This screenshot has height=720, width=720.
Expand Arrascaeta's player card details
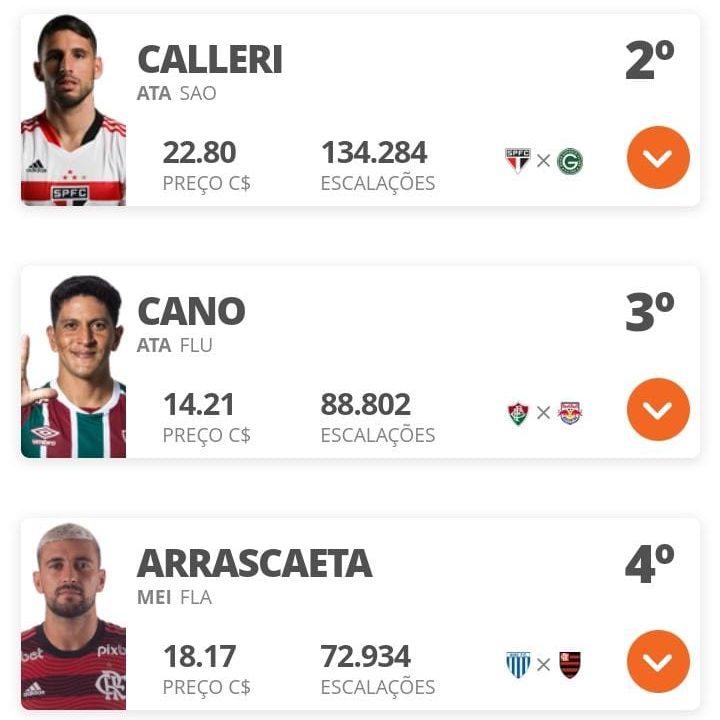(658, 662)
